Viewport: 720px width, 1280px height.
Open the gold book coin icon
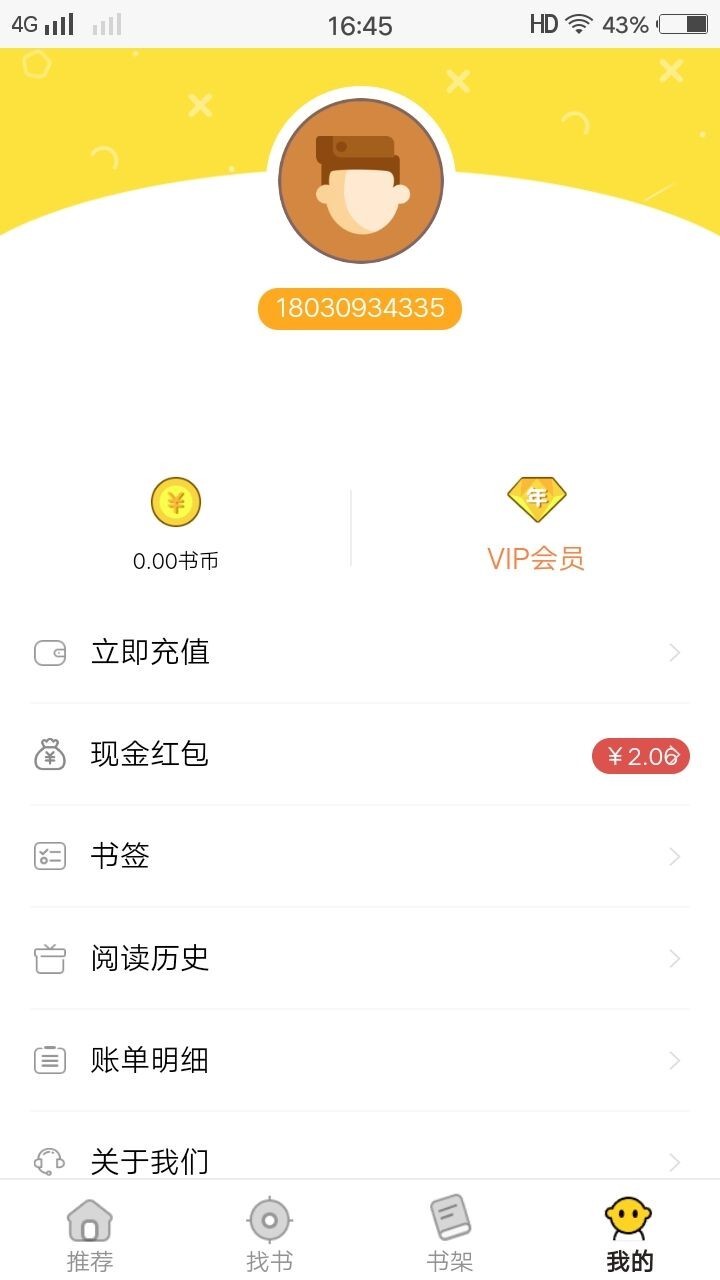[x=175, y=500]
